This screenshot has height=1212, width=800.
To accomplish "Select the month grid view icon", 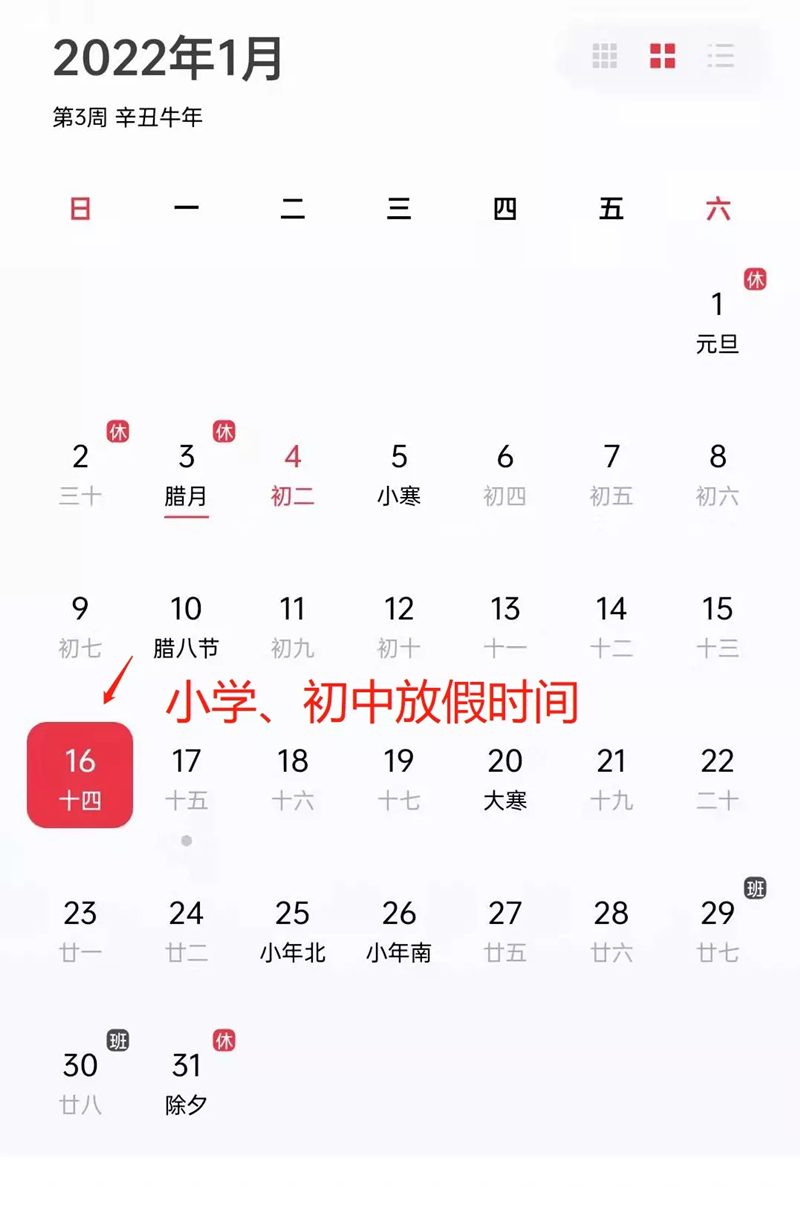I will pos(662,56).
